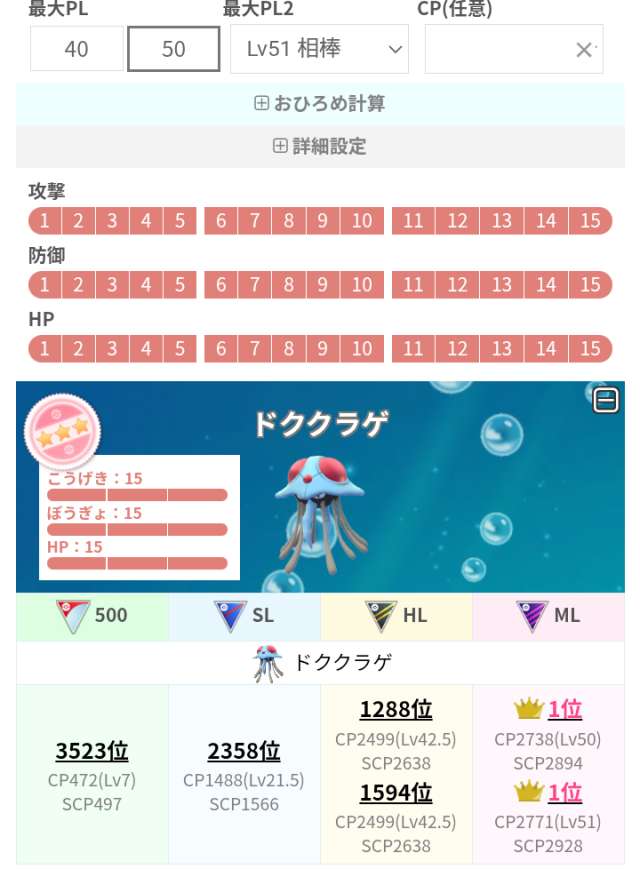The height and width of the screenshot is (869, 640).
Task: Open ML 1位 link for CP2738
Action: click(564, 709)
